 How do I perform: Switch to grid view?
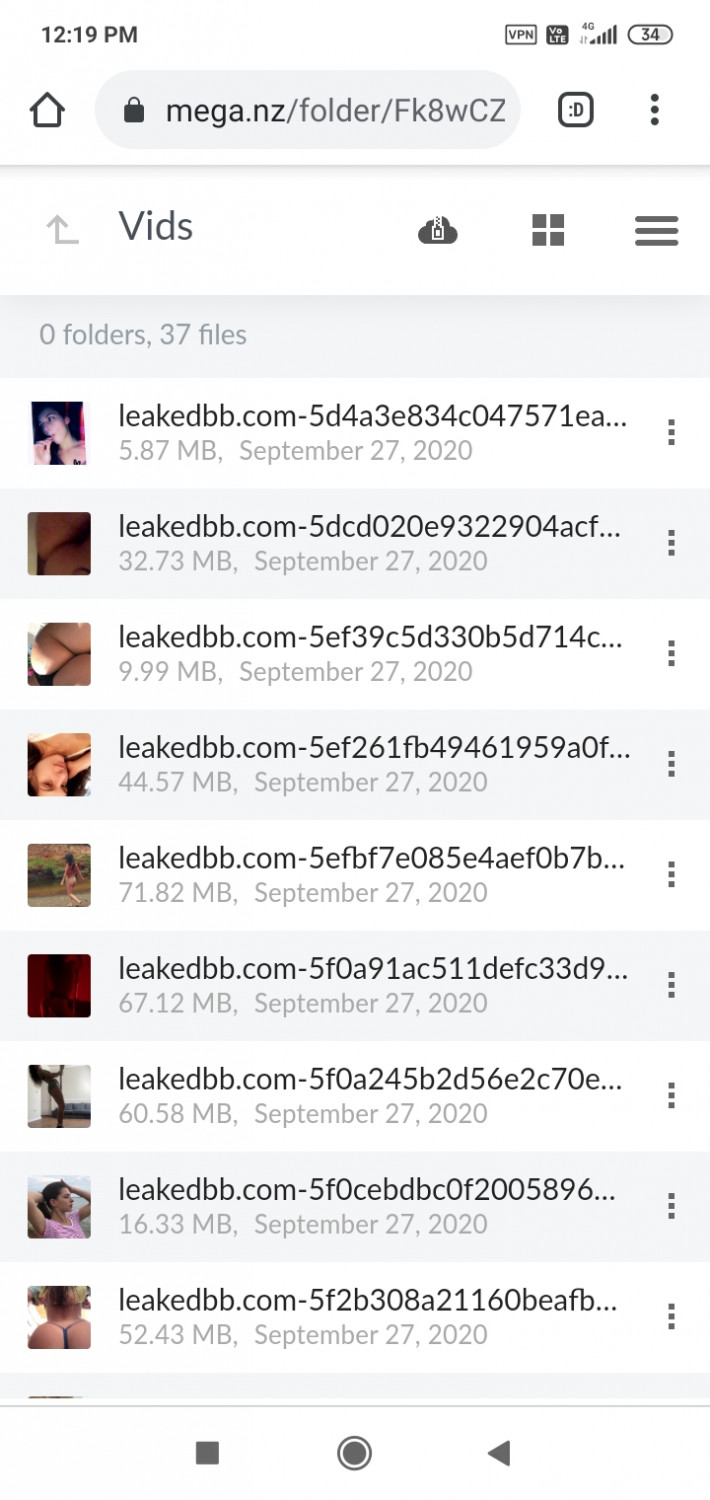[x=548, y=230]
